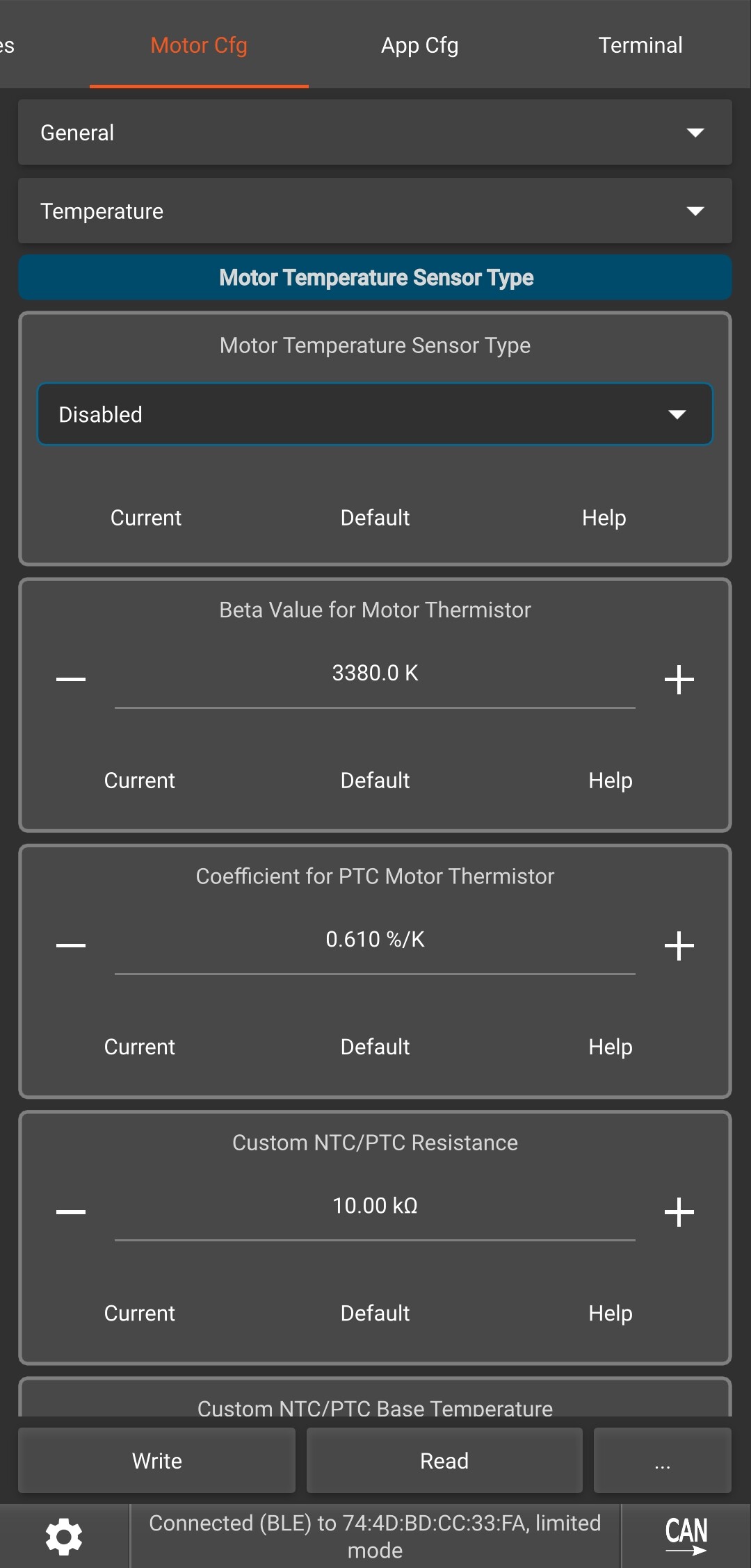Increase the PTC Motor Thermistor coefficient
The height and width of the screenshot is (1568, 751).
(679, 945)
